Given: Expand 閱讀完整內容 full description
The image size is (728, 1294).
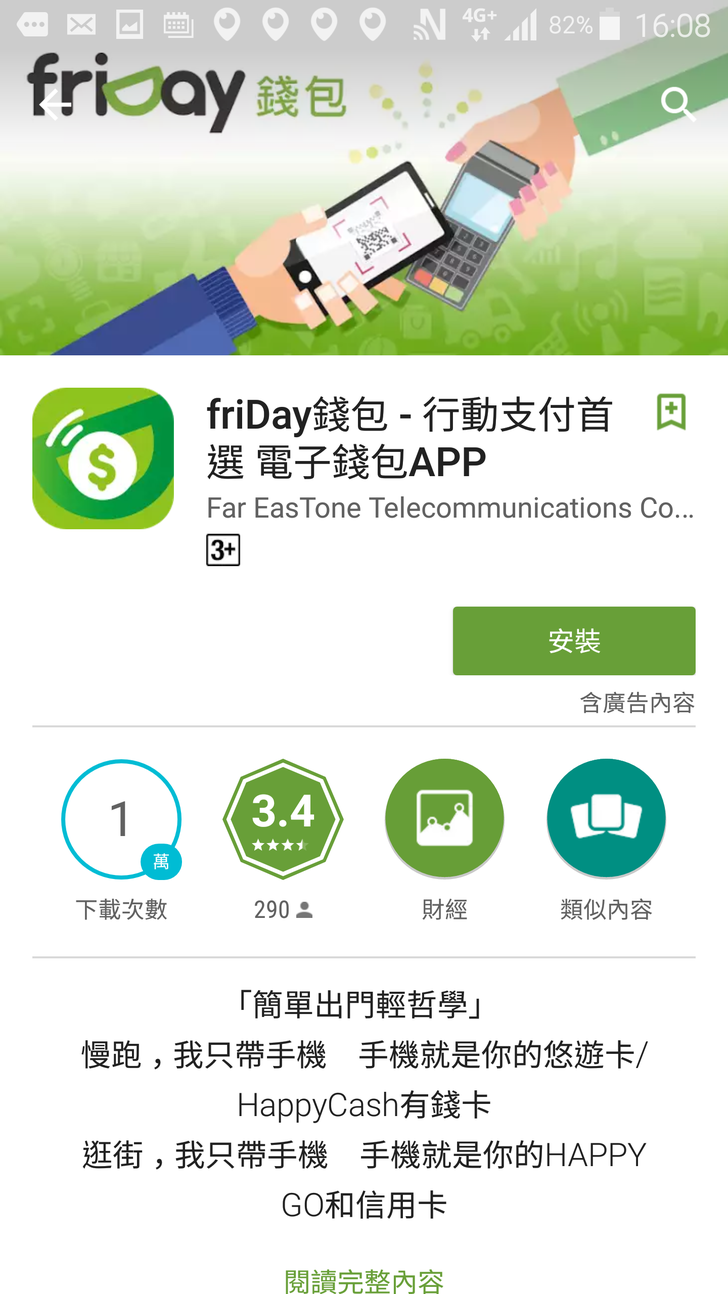Looking at the screenshot, I should pyautogui.click(x=364, y=1279).
